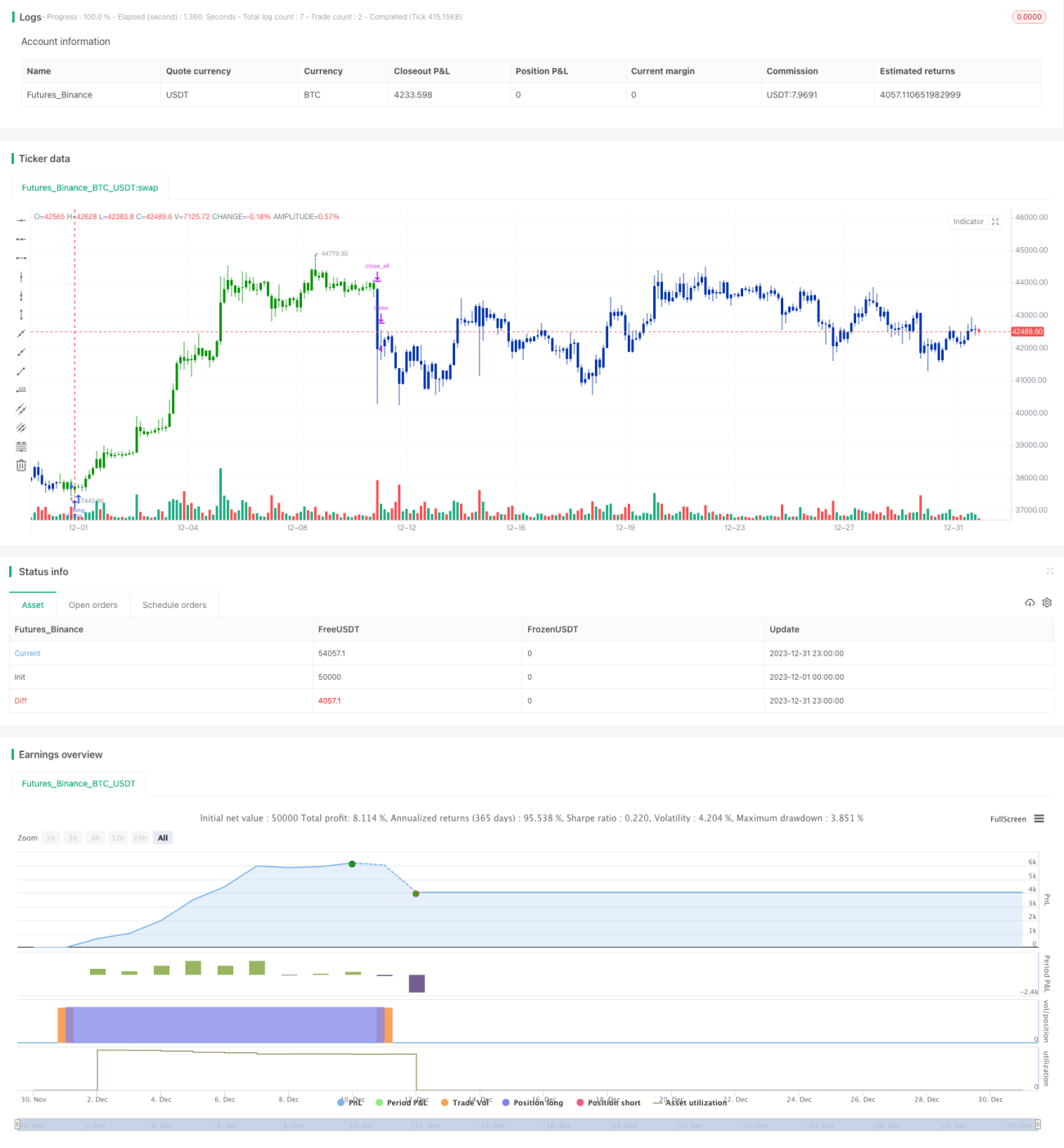This screenshot has width=1064, height=1148.
Task: Collapse the Status info panel
Action: tap(1049, 571)
